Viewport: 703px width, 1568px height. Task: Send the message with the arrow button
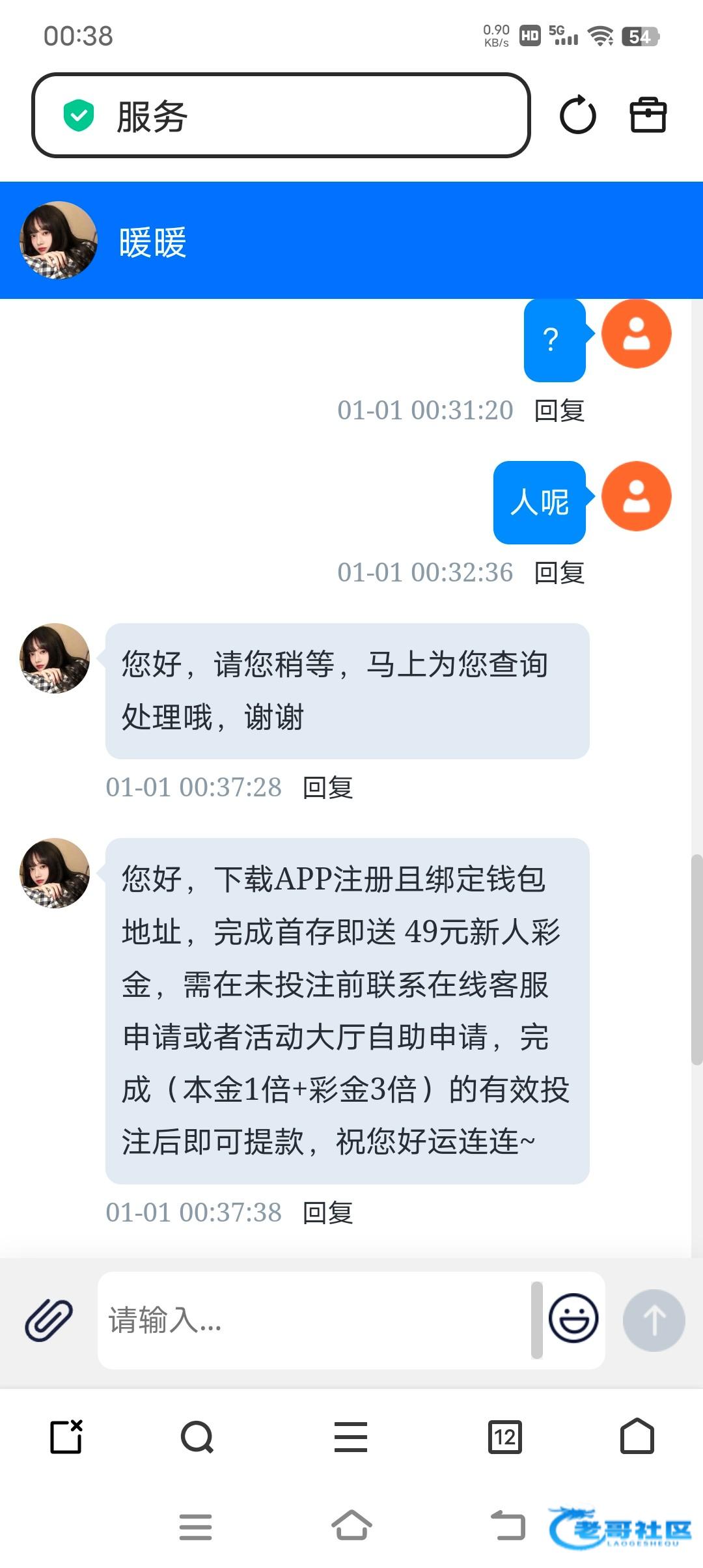click(654, 1320)
